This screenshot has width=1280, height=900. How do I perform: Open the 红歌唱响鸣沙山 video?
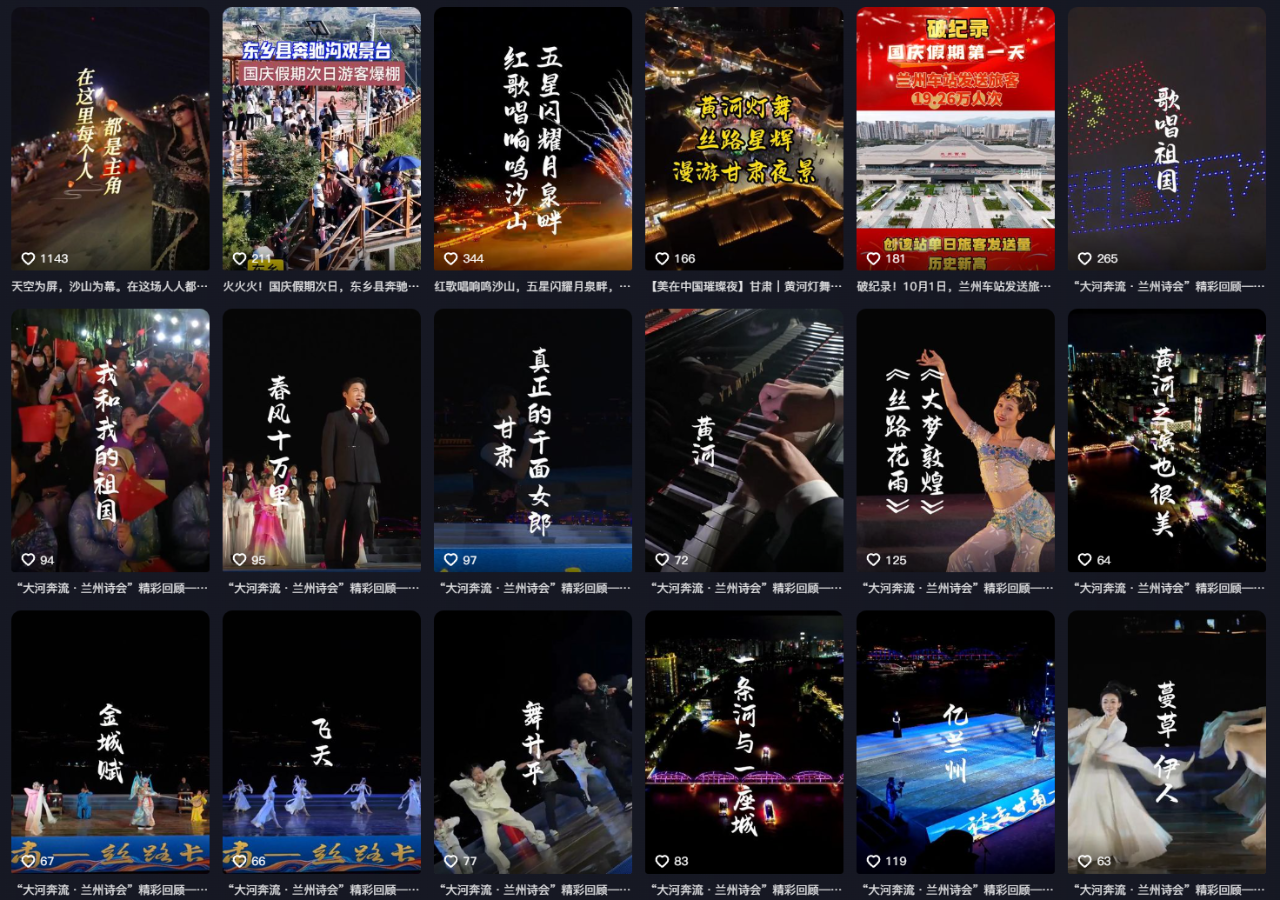(533, 138)
